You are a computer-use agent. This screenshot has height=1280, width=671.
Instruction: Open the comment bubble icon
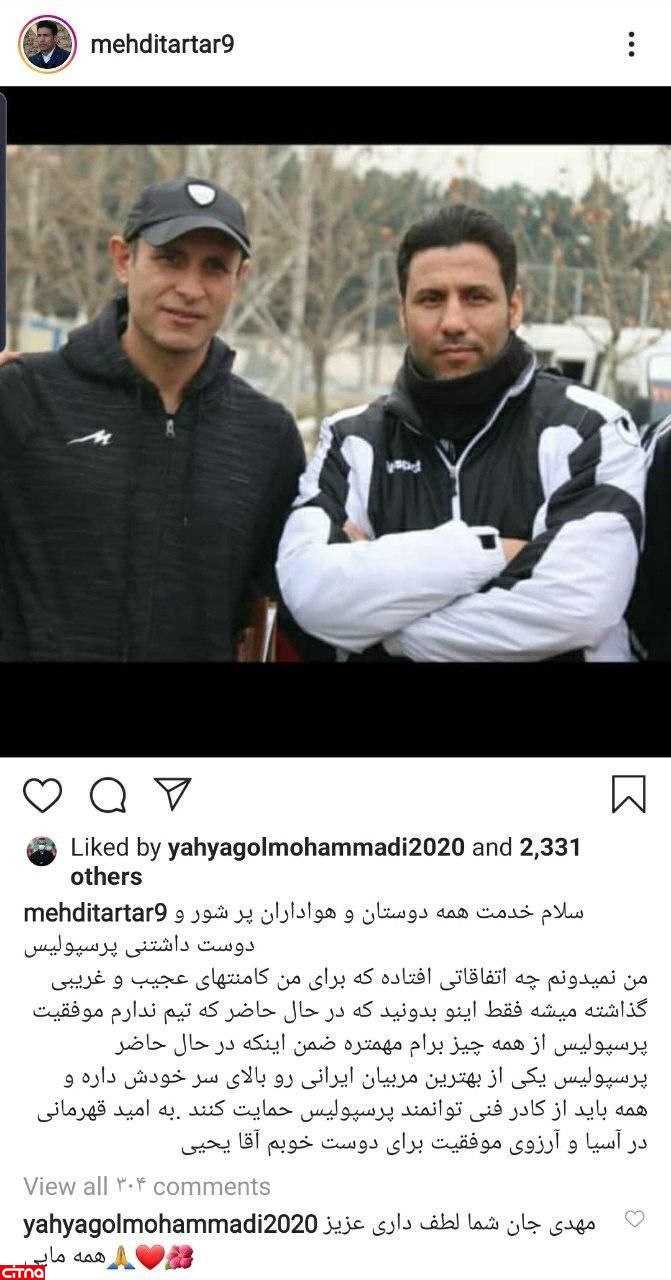tap(107, 795)
